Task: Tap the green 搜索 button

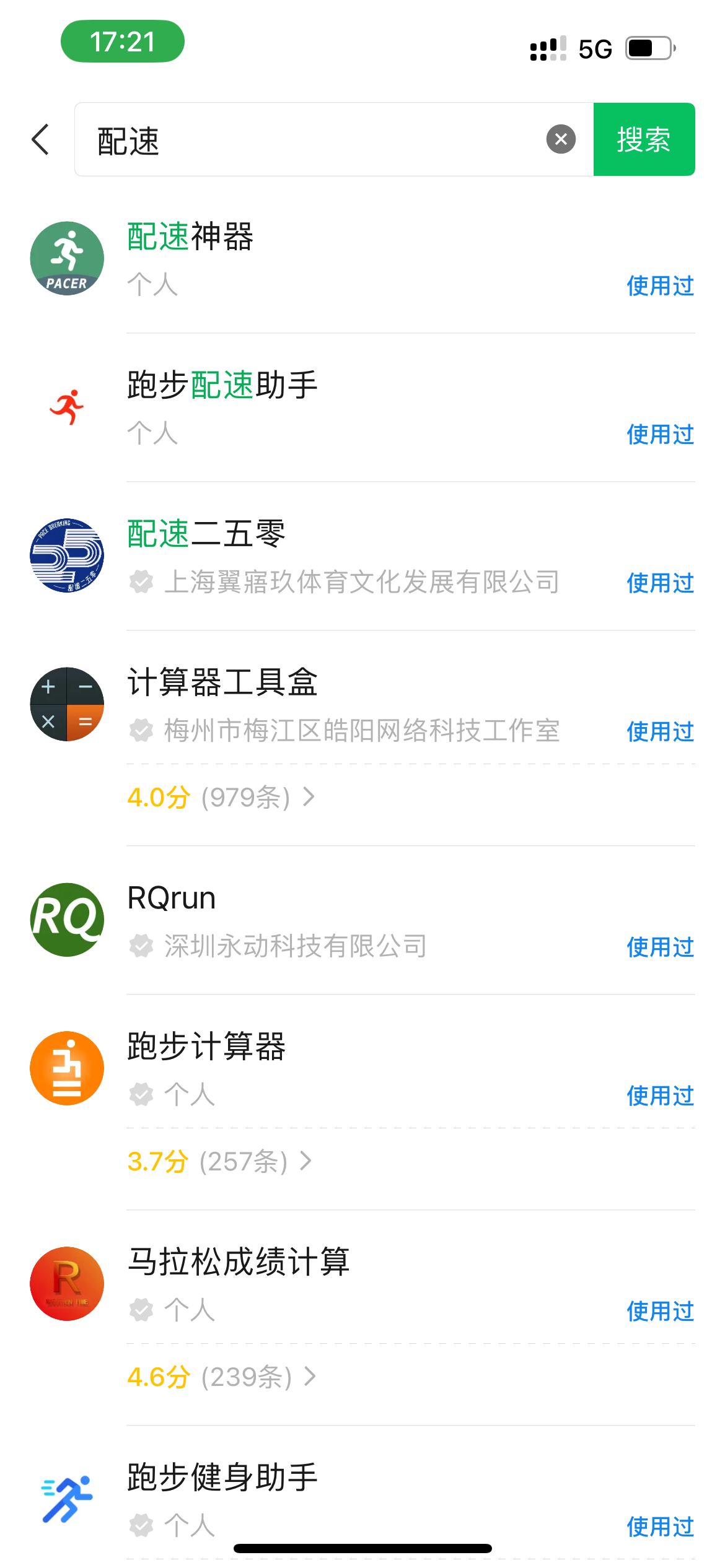Action: click(644, 139)
